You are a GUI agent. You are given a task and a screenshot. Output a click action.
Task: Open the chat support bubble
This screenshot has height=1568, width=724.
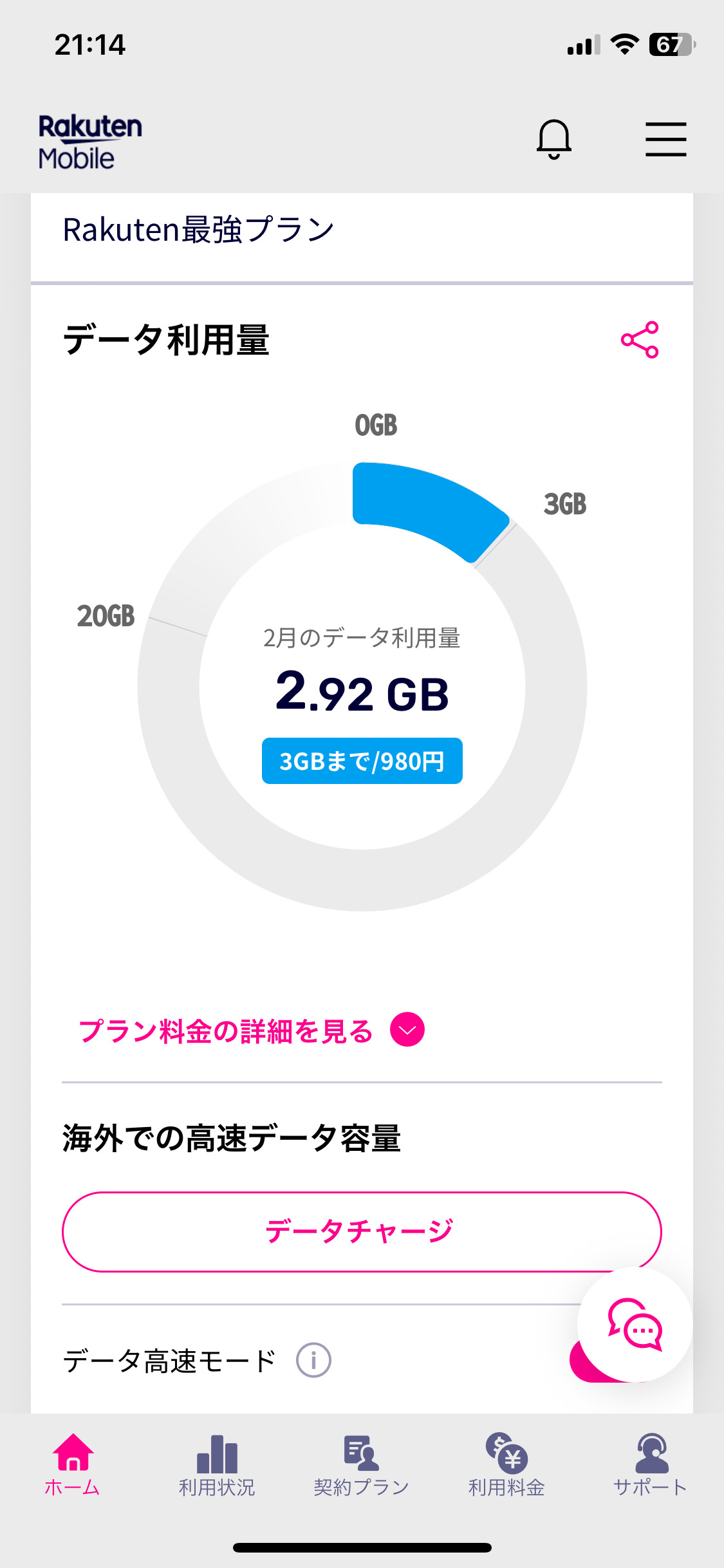point(635,1324)
